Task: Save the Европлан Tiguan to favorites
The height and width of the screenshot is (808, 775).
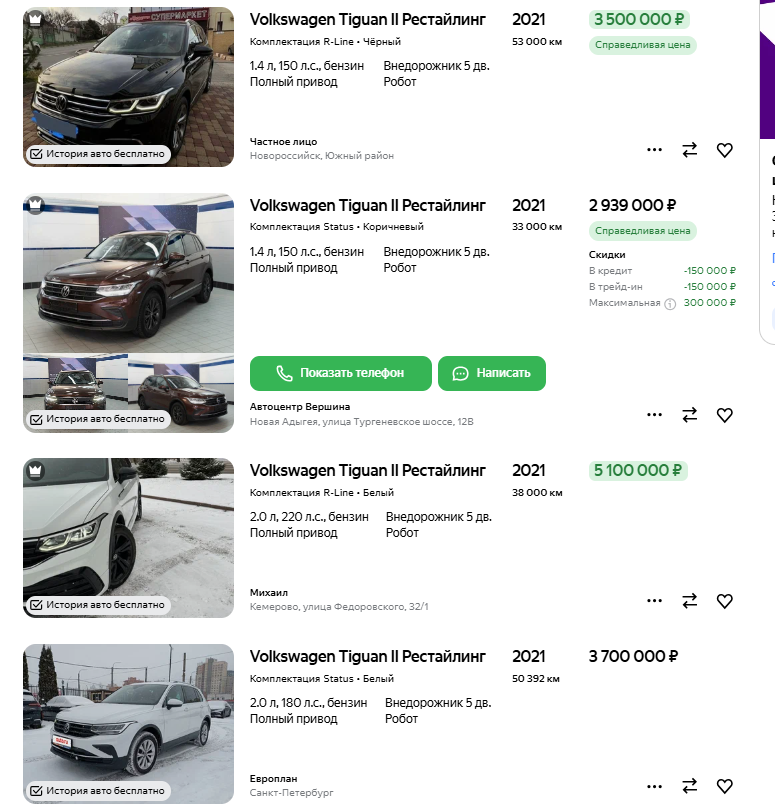Action: click(725, 786)
